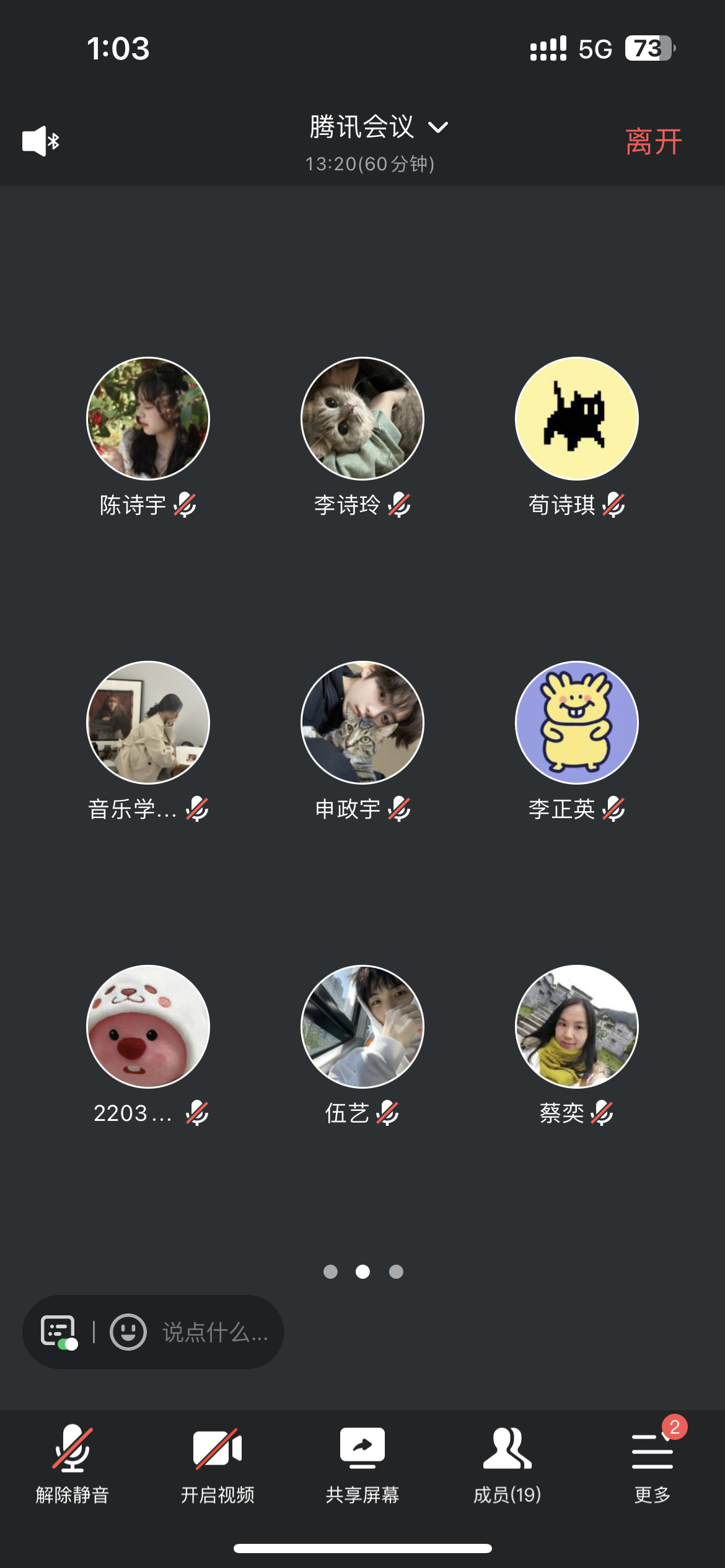This screenshot has height=1568, width=725.
Task: Tap 陈诗宇's participant avatar
Action: [x=148, y=419]
